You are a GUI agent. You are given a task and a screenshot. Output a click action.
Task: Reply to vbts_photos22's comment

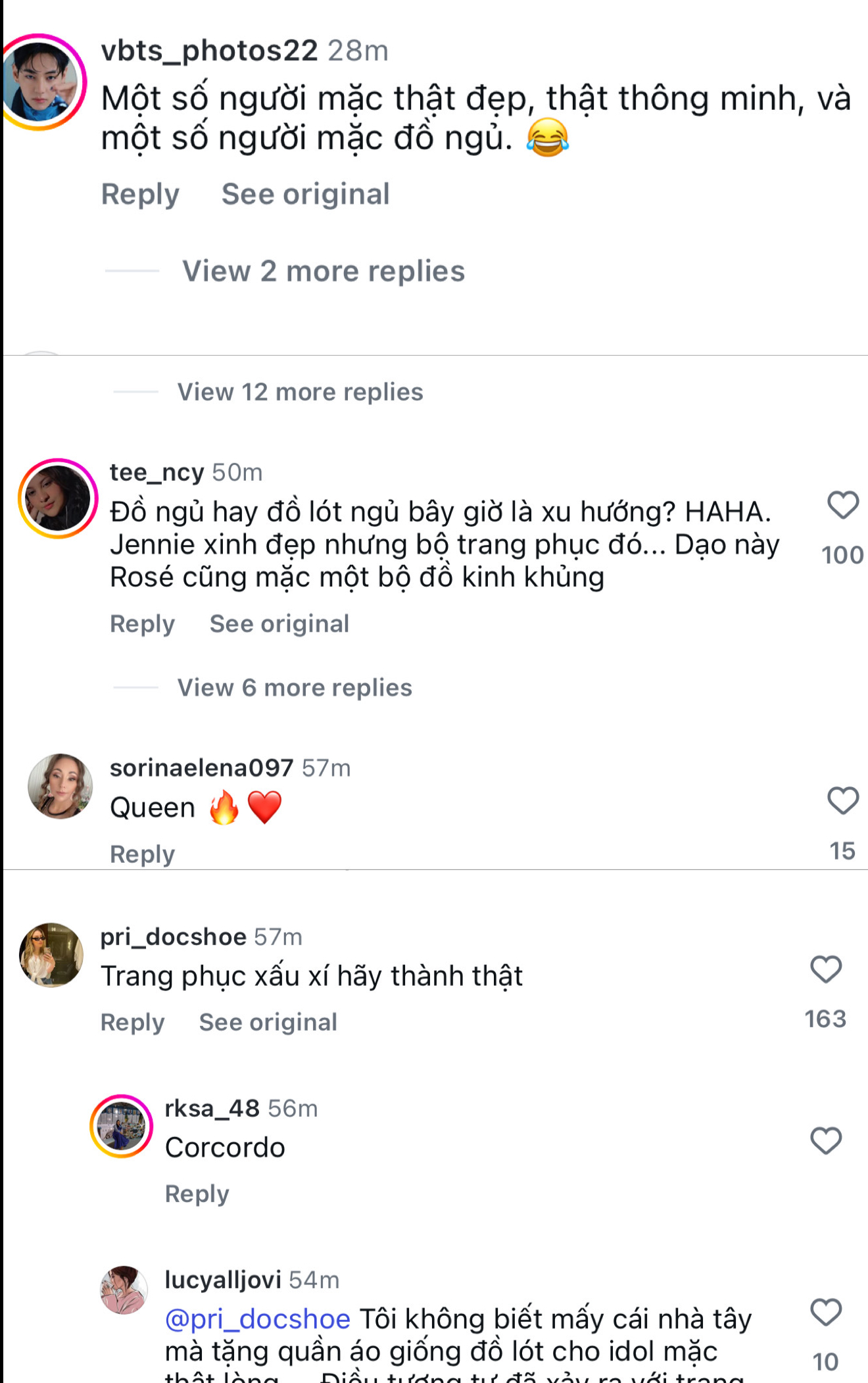coord(141,193)
